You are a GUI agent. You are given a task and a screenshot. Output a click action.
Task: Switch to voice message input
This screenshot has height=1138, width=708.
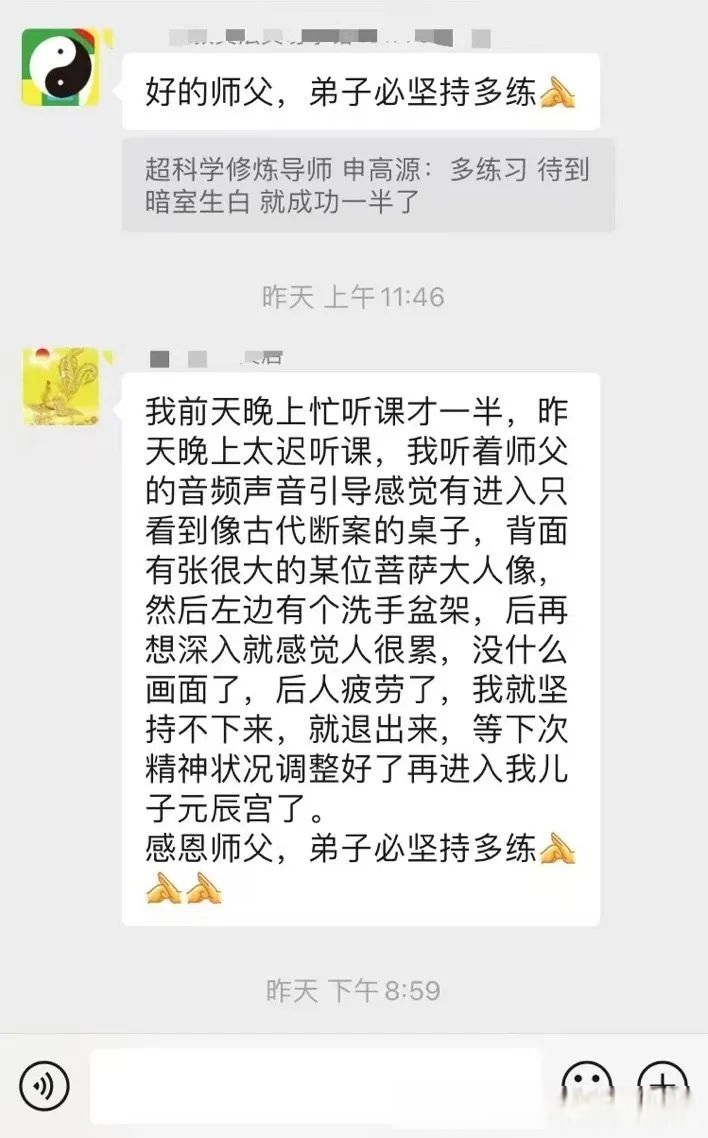(x=43, y=1085)
